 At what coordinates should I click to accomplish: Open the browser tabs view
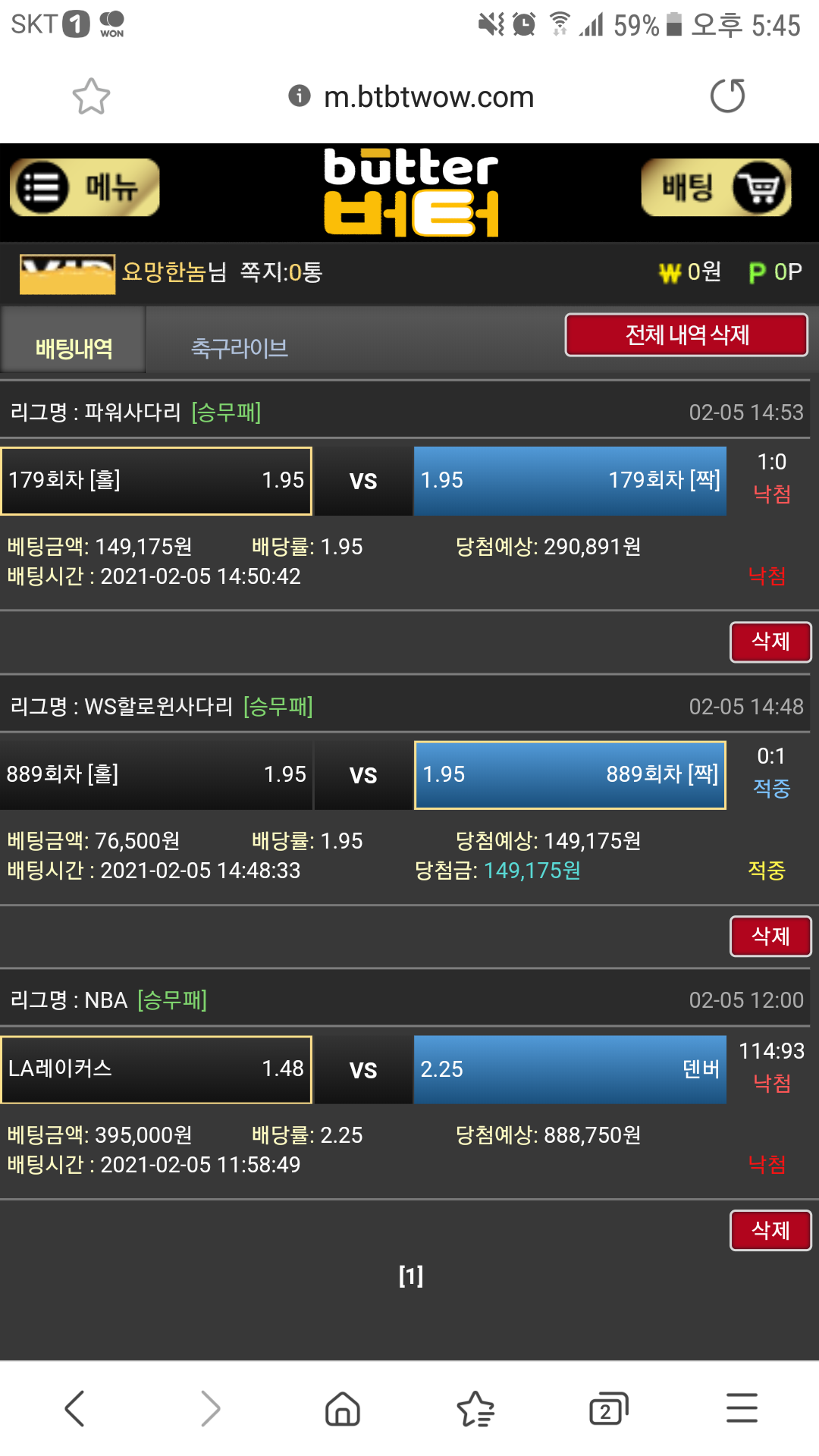(608, 1409)
